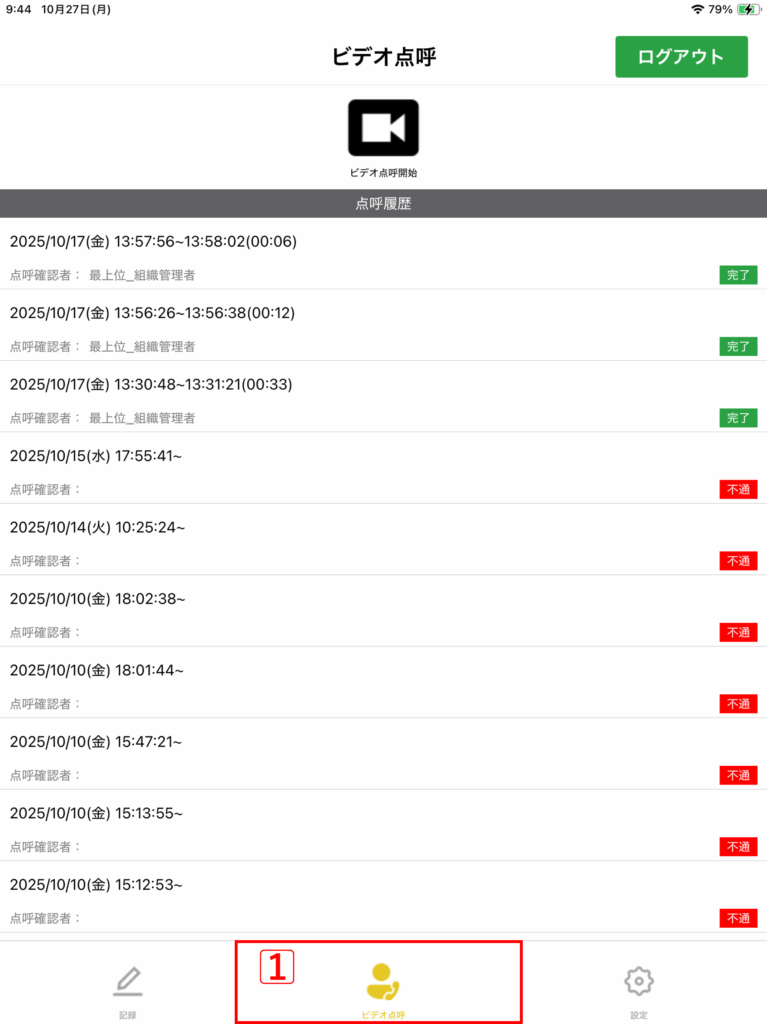This screenshot has width=767, height=1024.
Task: Switch to the 記録 tab
Action: [127, 989]
